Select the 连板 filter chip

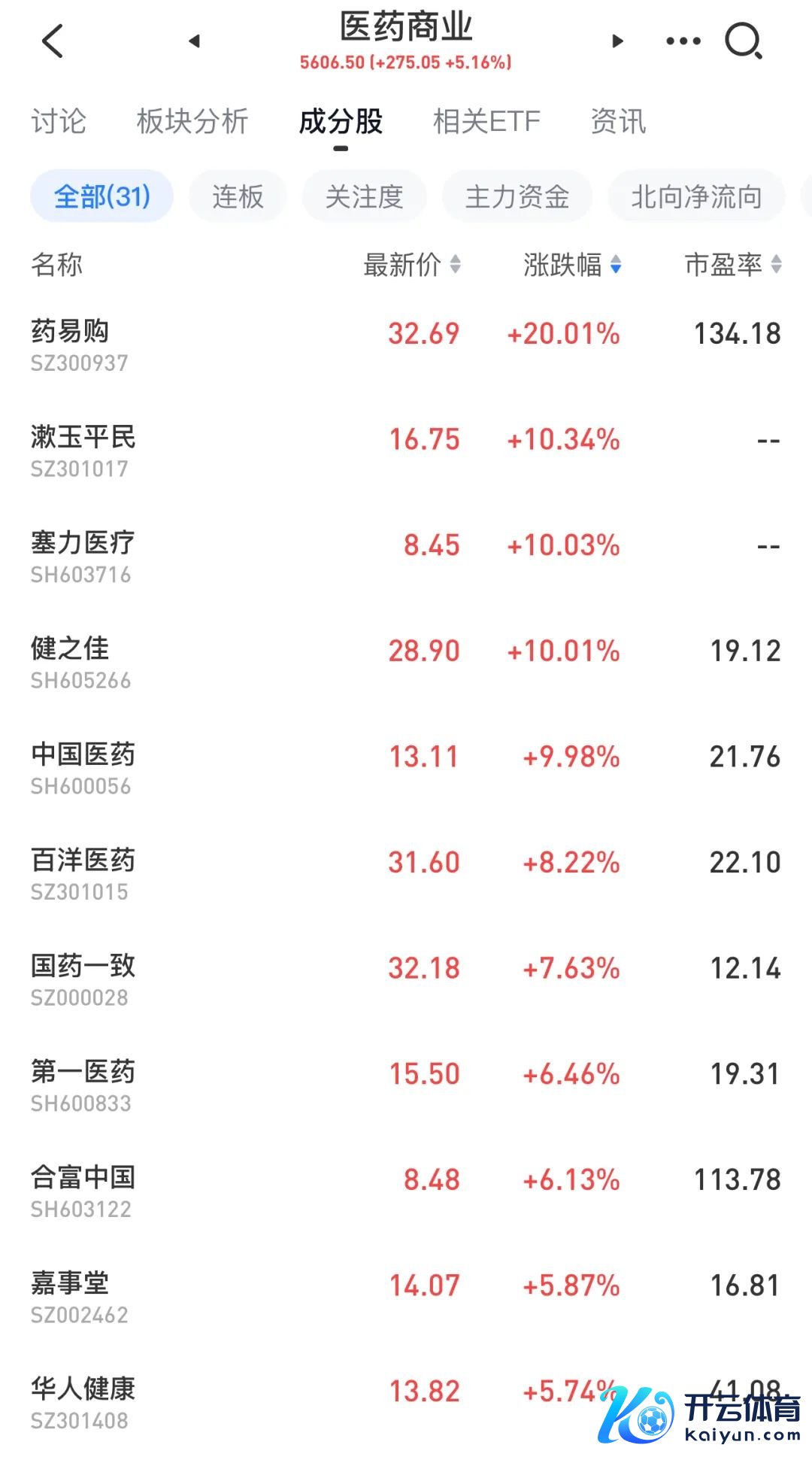[x=238, y=196]
